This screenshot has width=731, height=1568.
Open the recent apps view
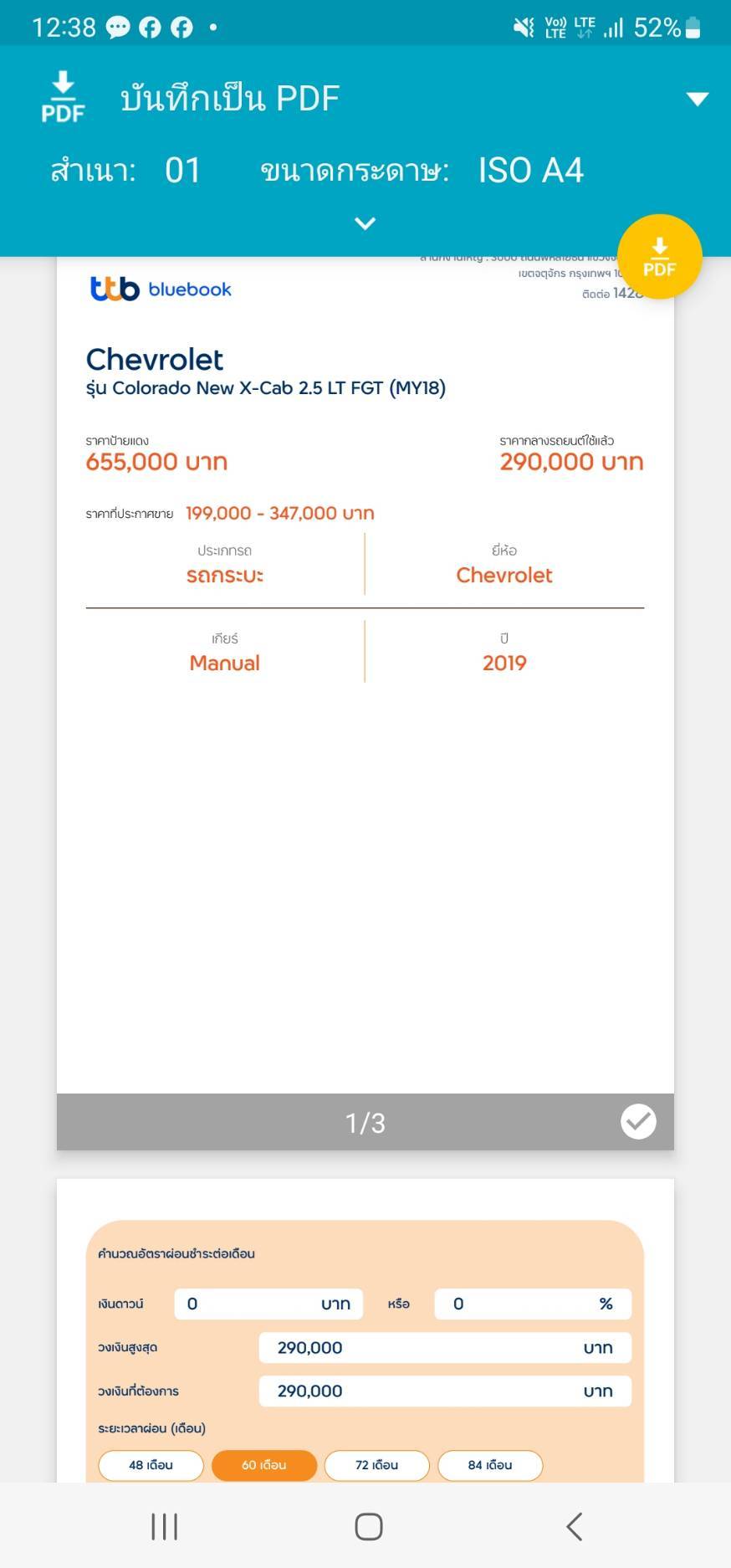[x=165, y=1526]
